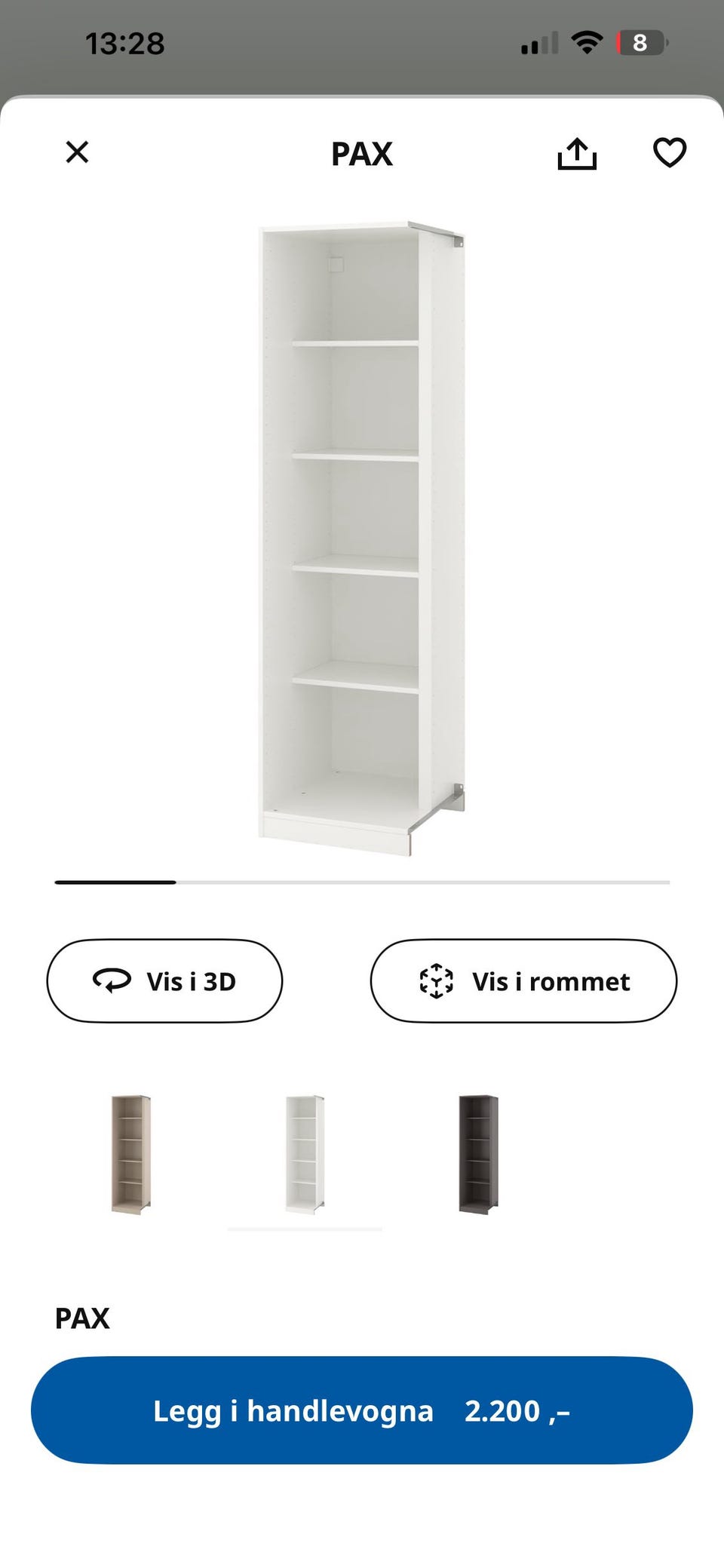
Task: Tap the image carousel progress bar
Action: pos(362,882)
